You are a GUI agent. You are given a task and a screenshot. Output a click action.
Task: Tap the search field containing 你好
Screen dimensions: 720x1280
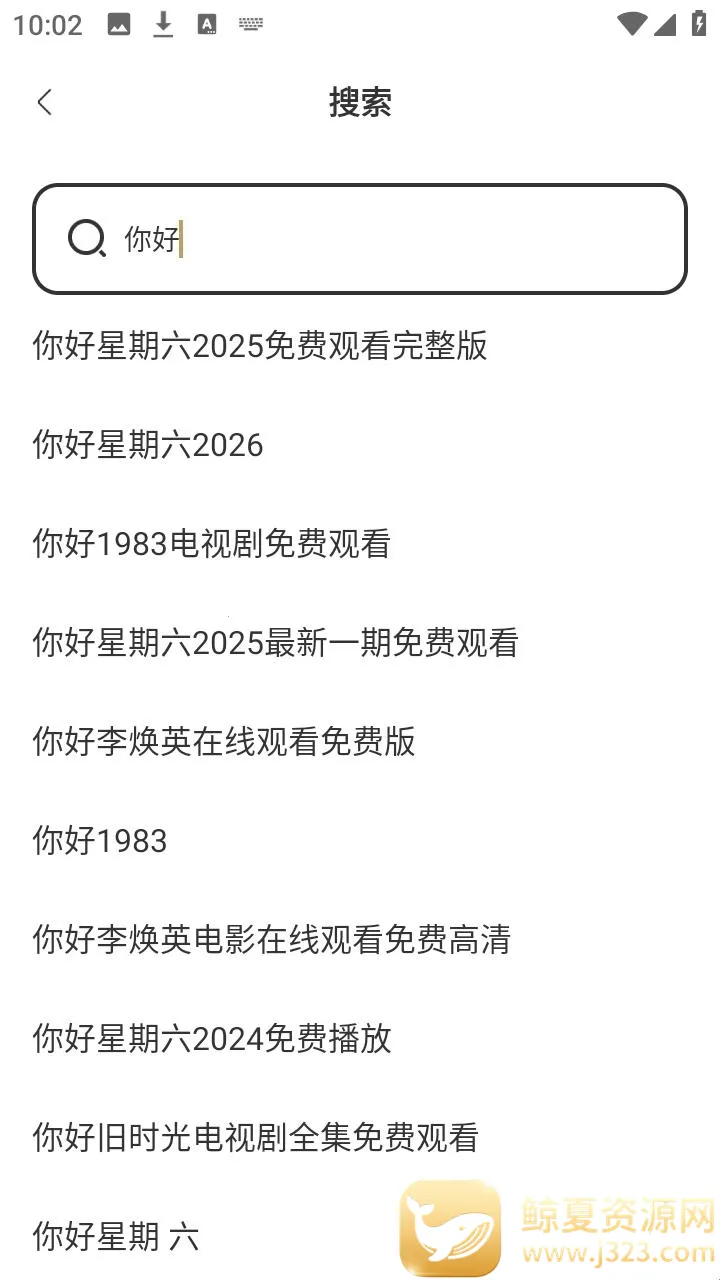point(360,239)
